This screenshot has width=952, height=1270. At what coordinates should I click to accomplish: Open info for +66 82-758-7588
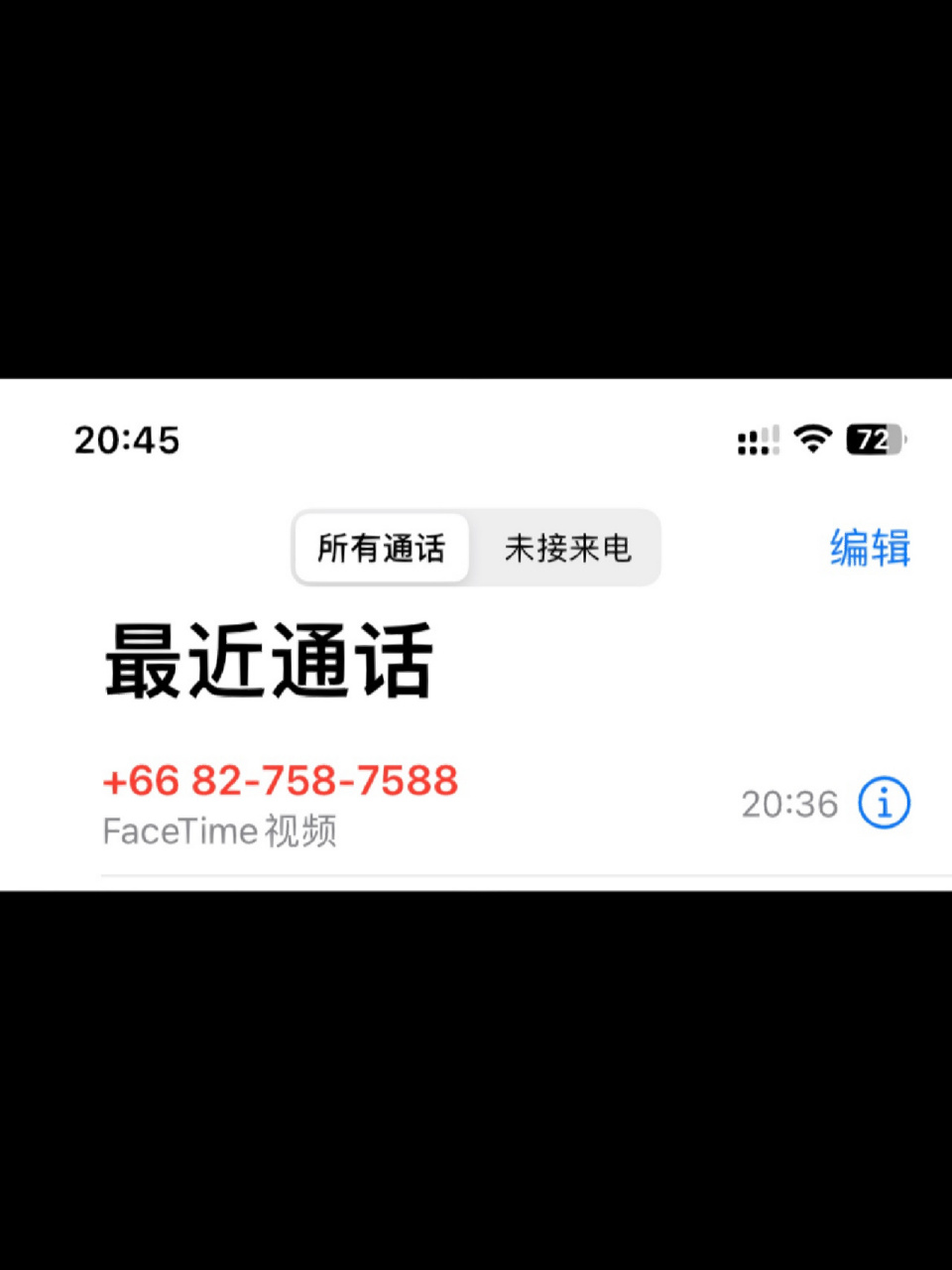(884, 803)
